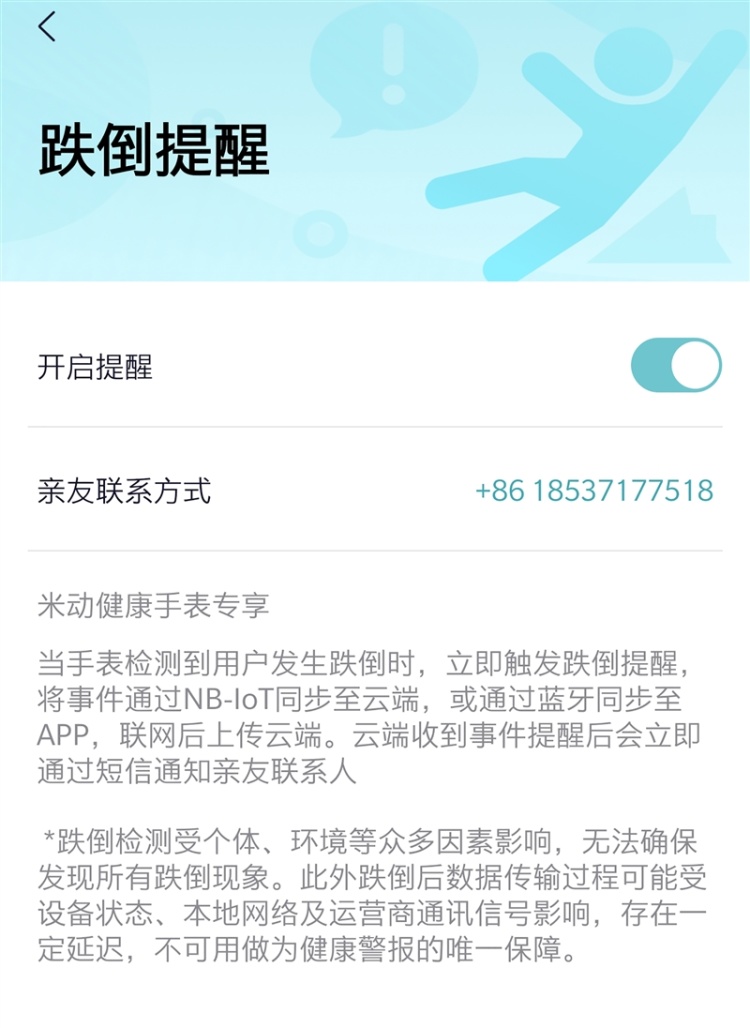
Task: Edit the 亲友联系方式 phone number
Action: coord(594,491)
